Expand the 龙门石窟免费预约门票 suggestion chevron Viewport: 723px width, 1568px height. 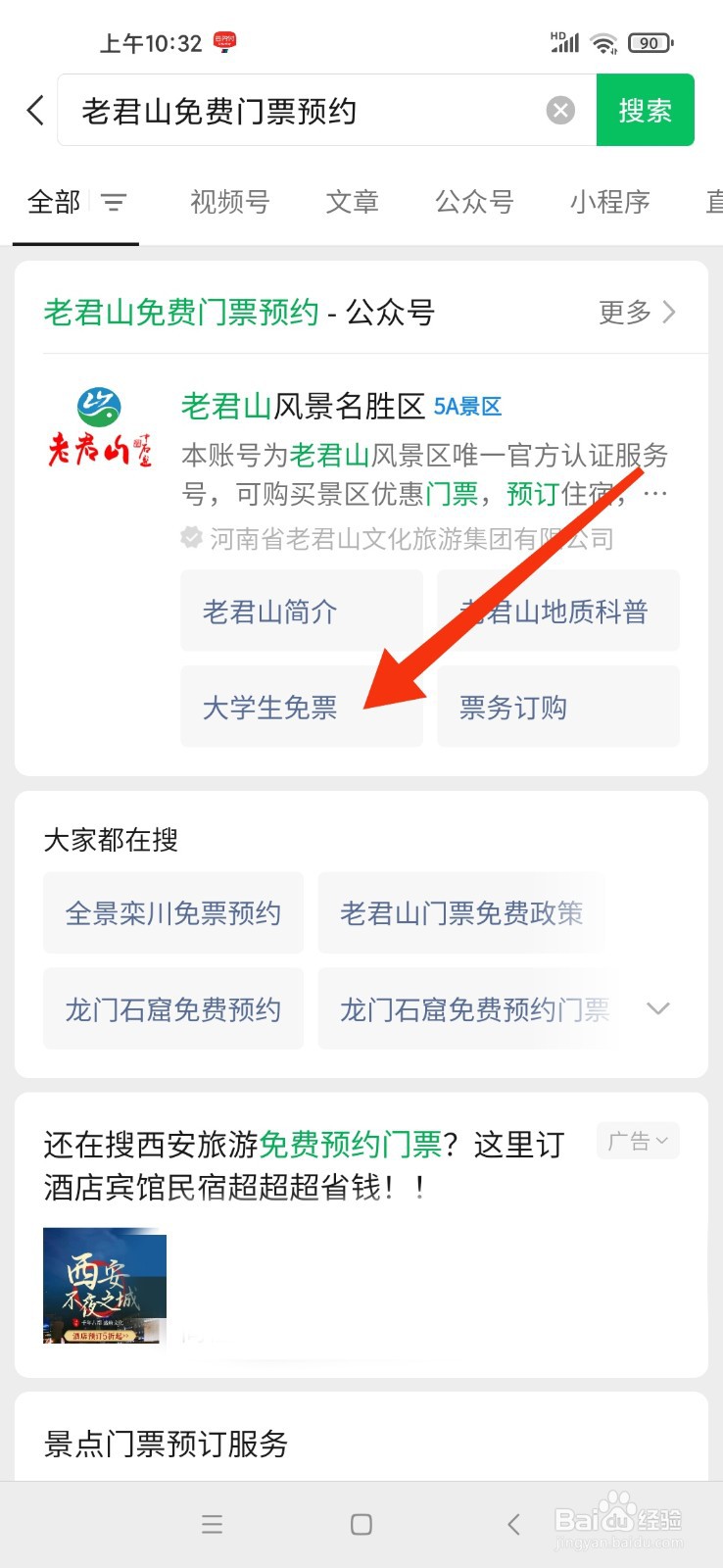(658, 1008)
